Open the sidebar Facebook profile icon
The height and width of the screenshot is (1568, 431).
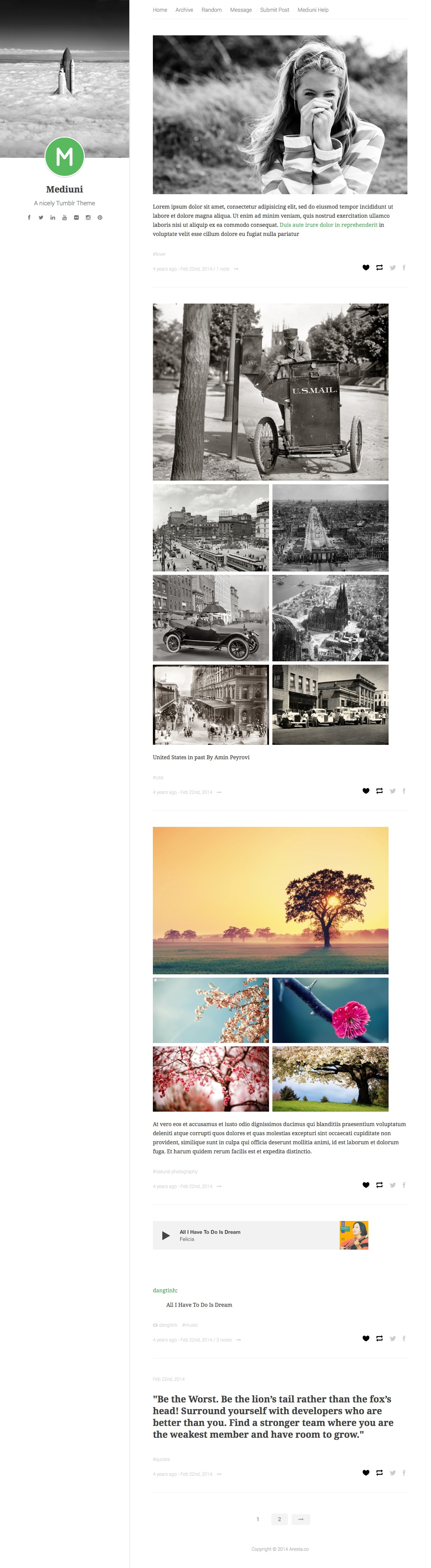coord(29,217)
